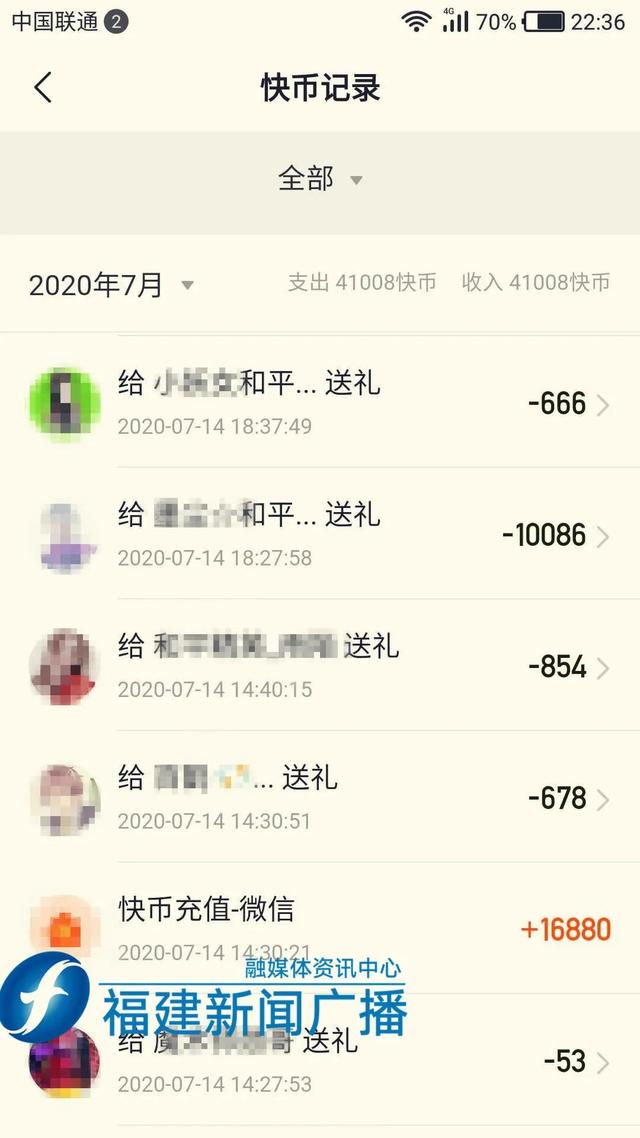Open the -666 gift record
The width and height of the screenshot is (640, 1138).
tap(320, 404)
